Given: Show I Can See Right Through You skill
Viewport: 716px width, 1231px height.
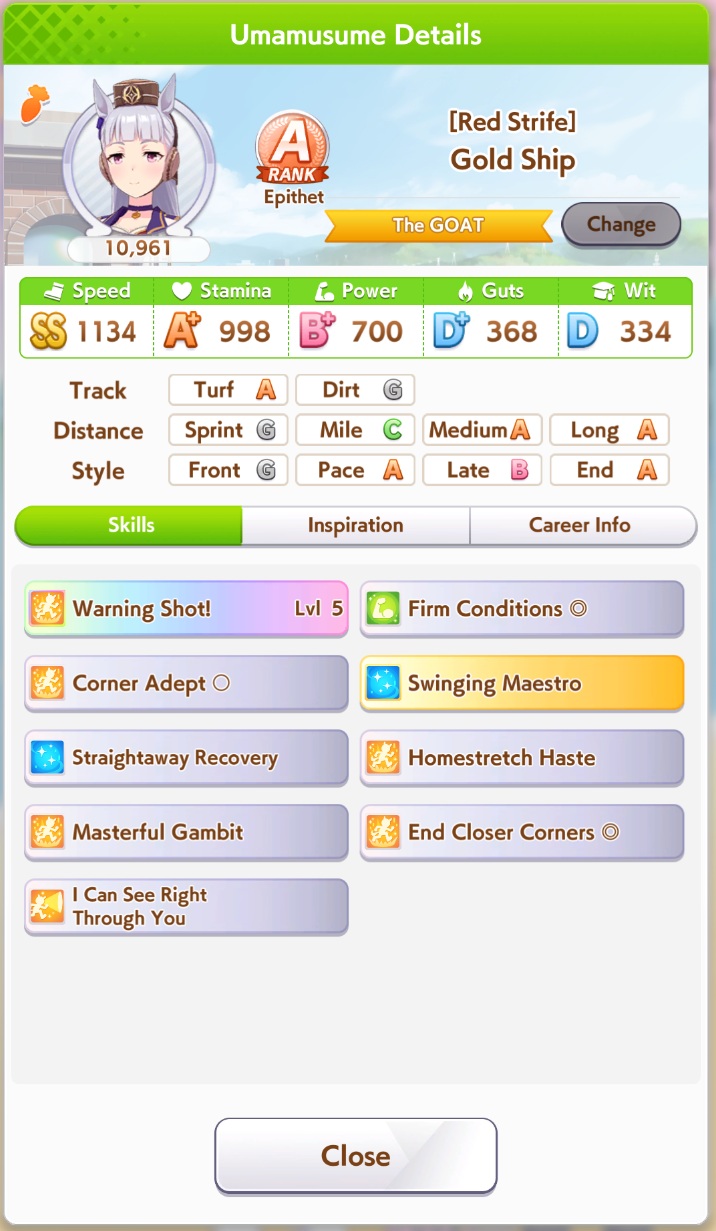Looking at the screenshot, I should point(186,906).
